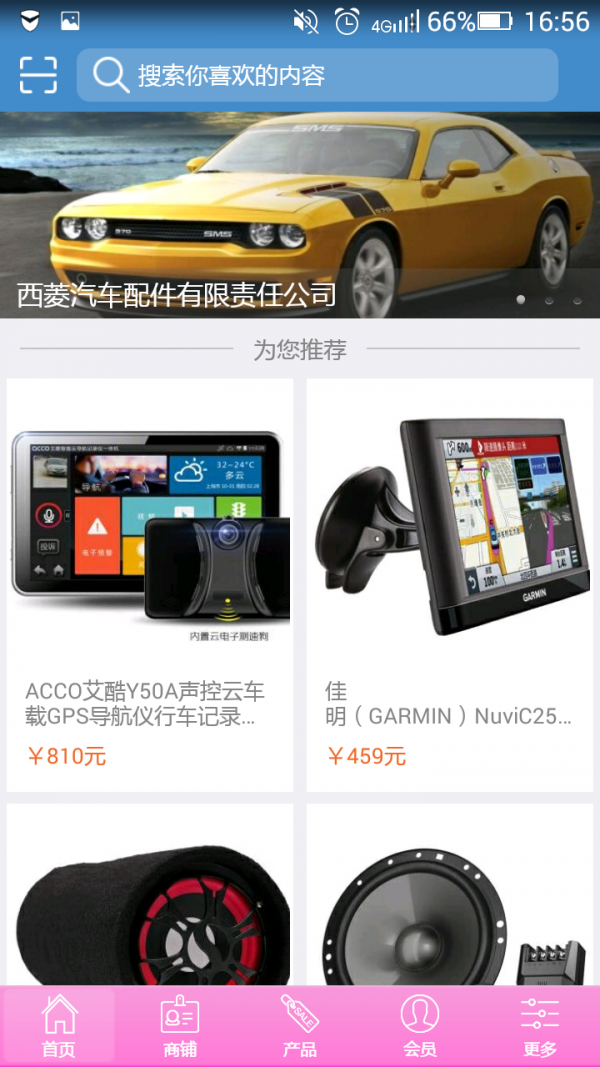This screenshot has height=1067, width=600.
Task: Open the 西菱汽车配件有限责任公司 banner
Action: pos(300,215)
